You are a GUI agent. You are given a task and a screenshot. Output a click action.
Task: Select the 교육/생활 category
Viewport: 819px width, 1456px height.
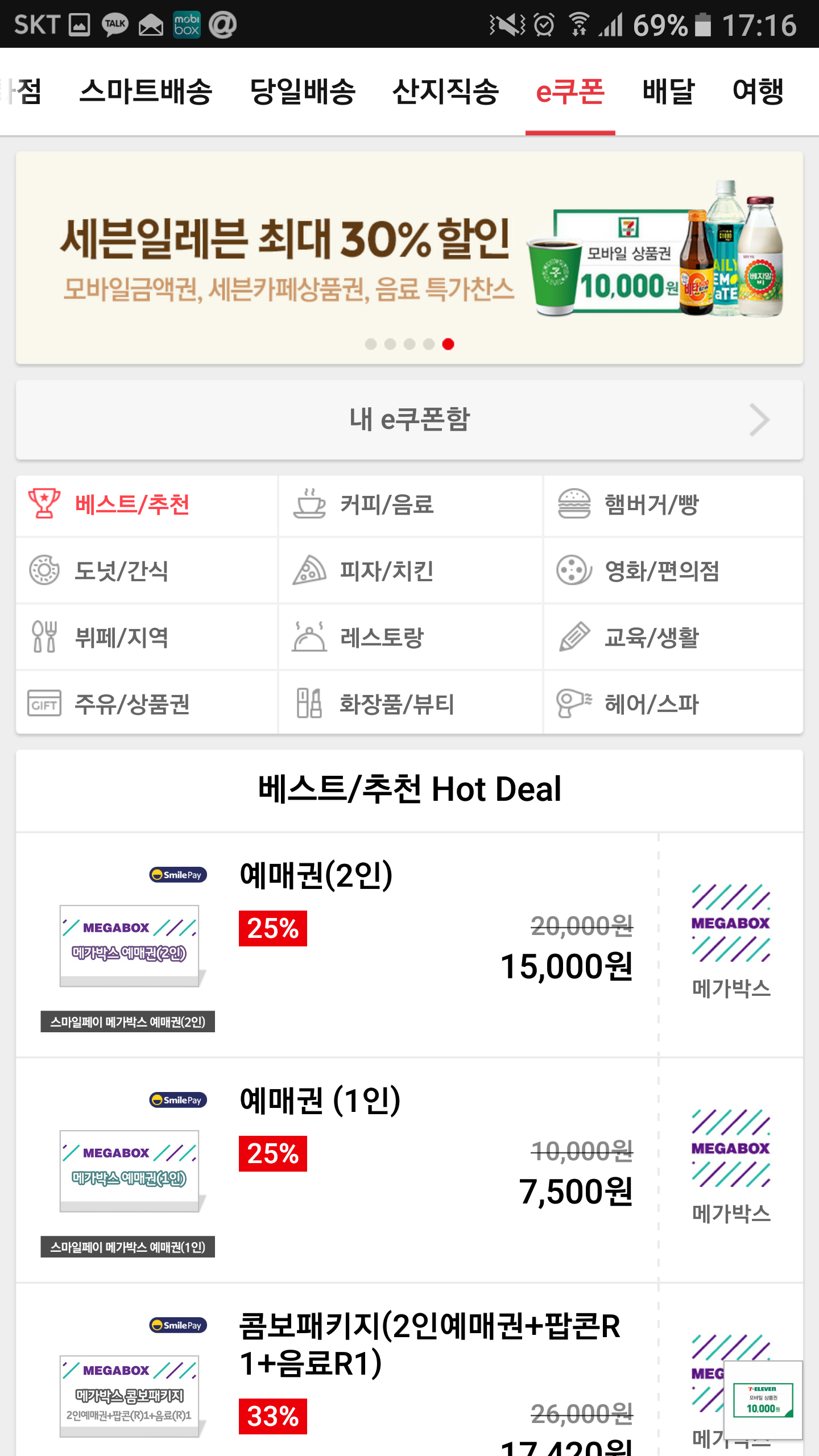click(x=673, y=638)
